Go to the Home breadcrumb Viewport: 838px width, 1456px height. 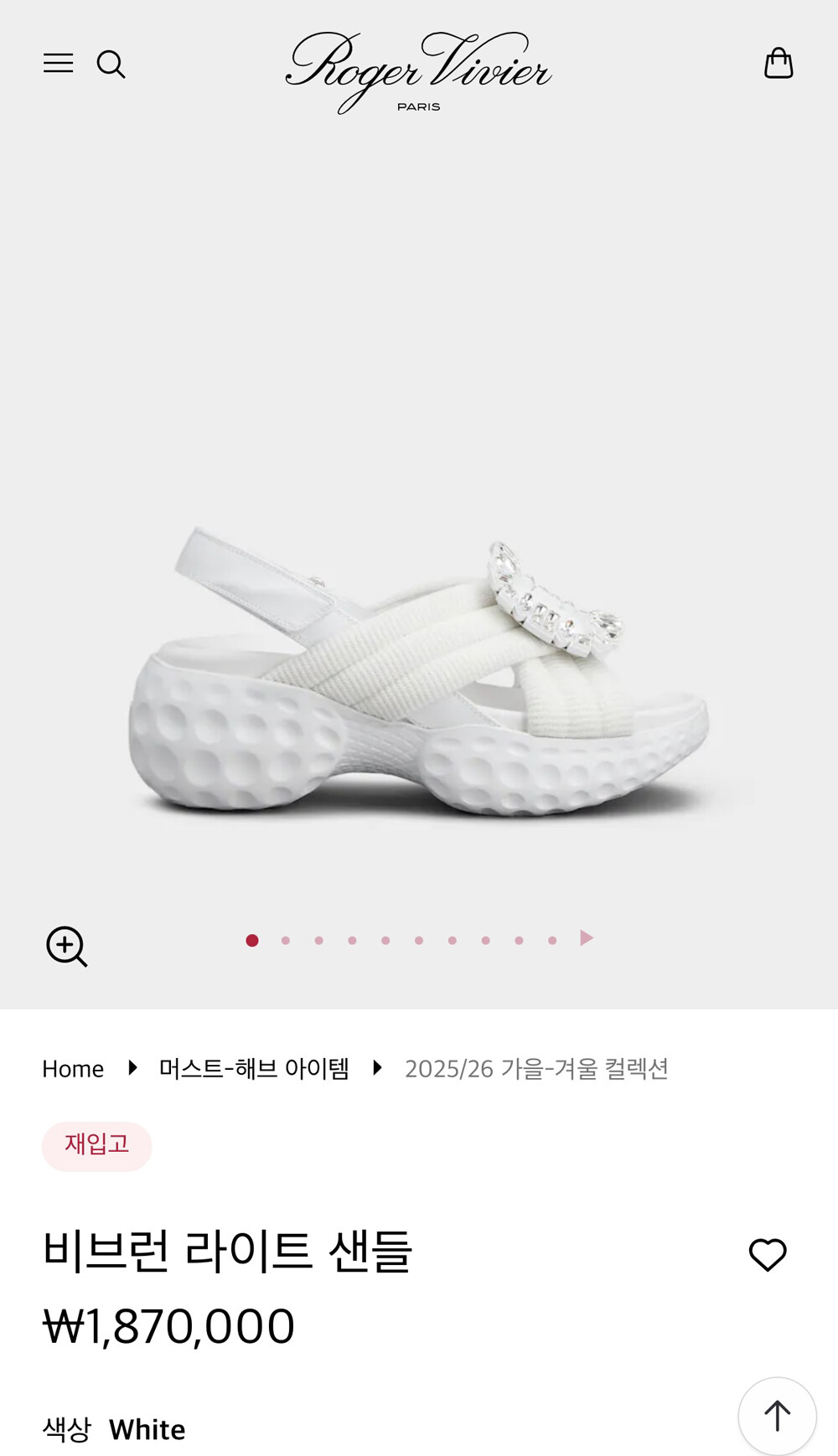click(73, 1069)
